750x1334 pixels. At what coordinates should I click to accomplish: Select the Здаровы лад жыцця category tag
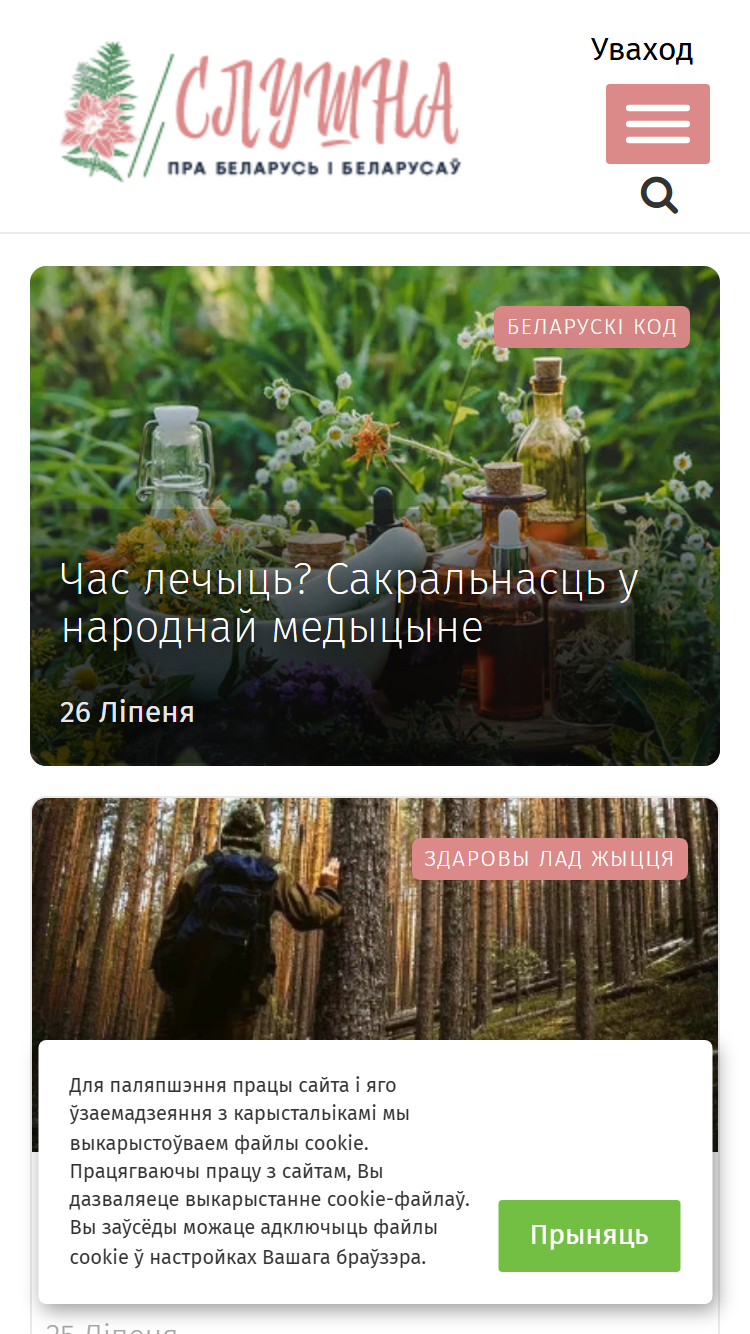(x=549, y=859)
